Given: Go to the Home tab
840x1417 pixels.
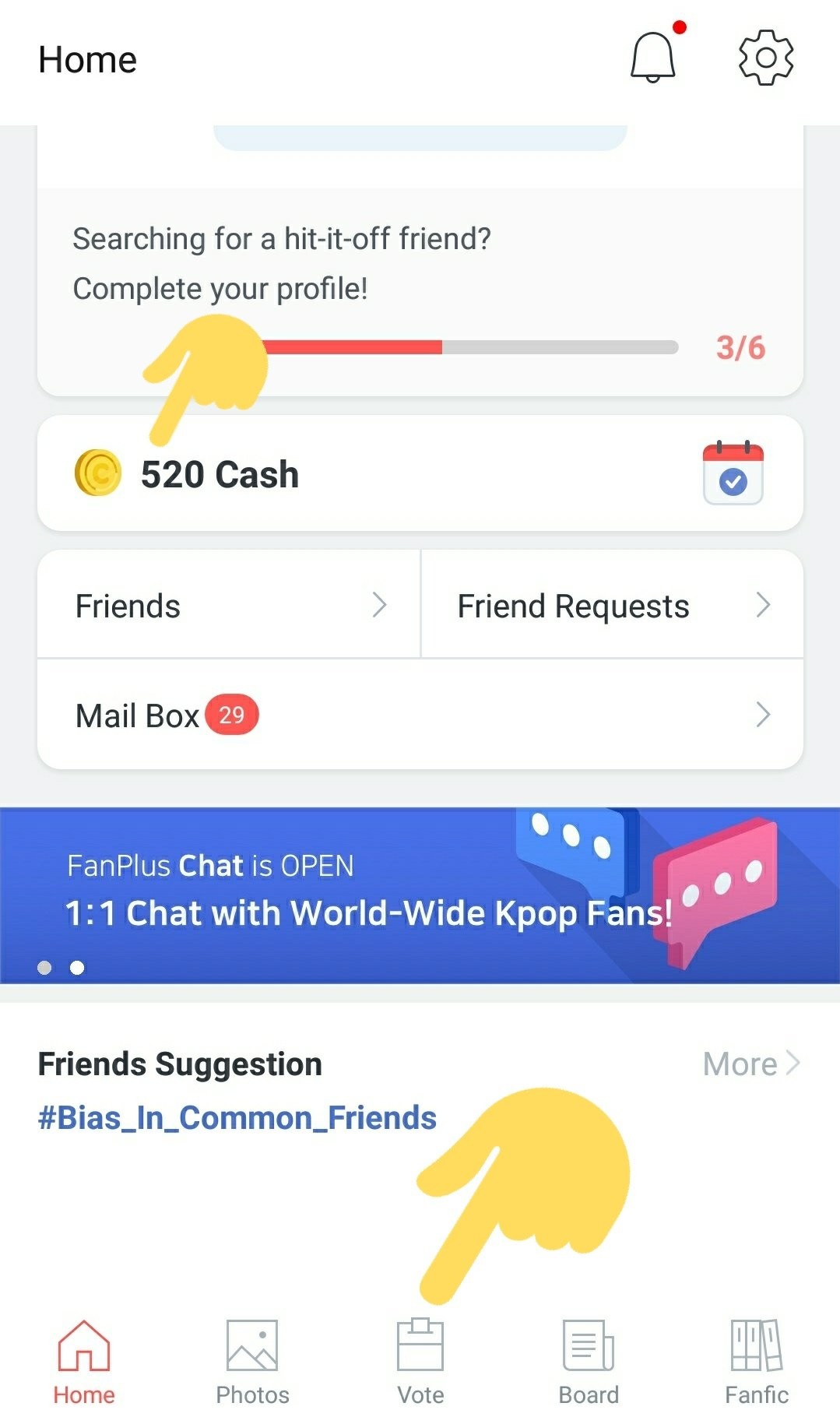Looking at the screenshot, I should click(x=84, y=1360).
